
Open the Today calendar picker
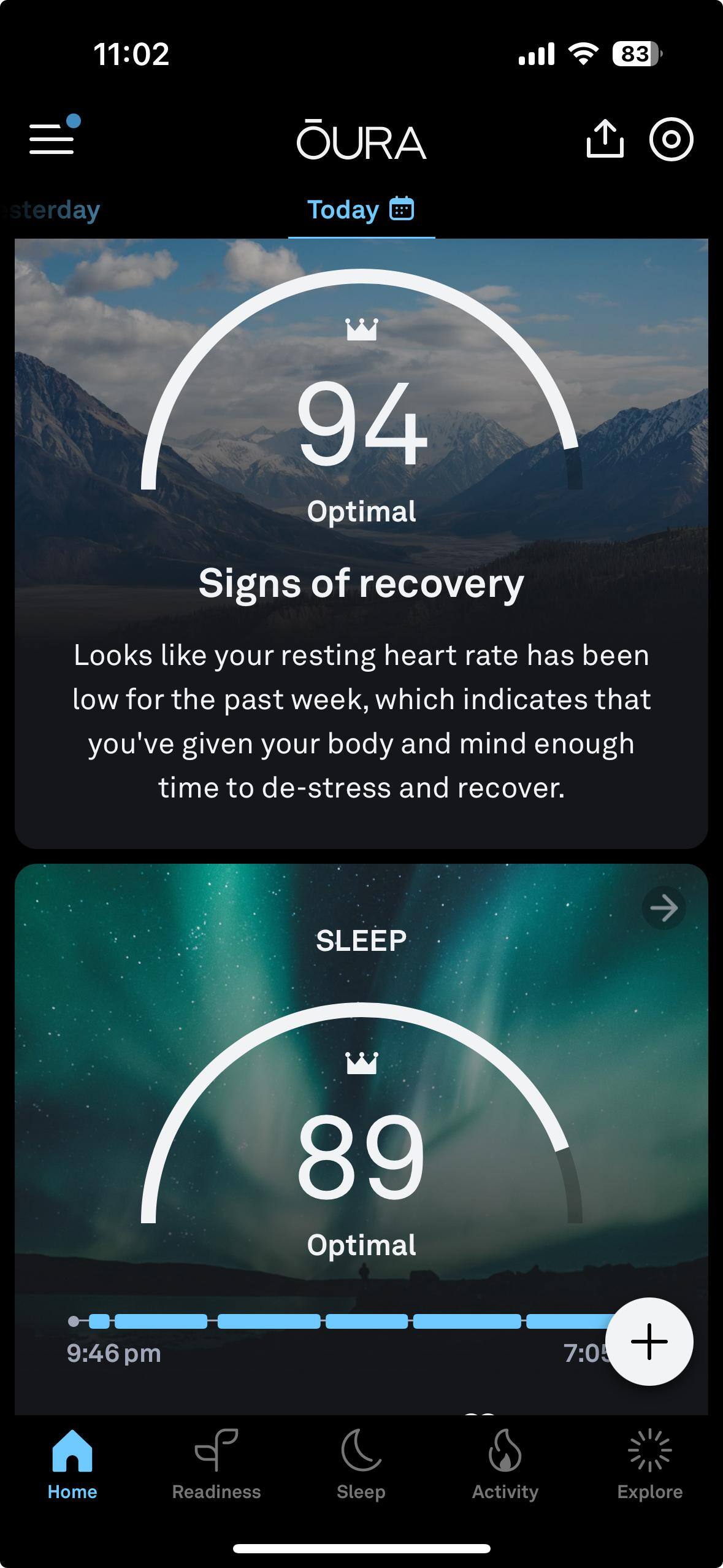coord(402,209)
